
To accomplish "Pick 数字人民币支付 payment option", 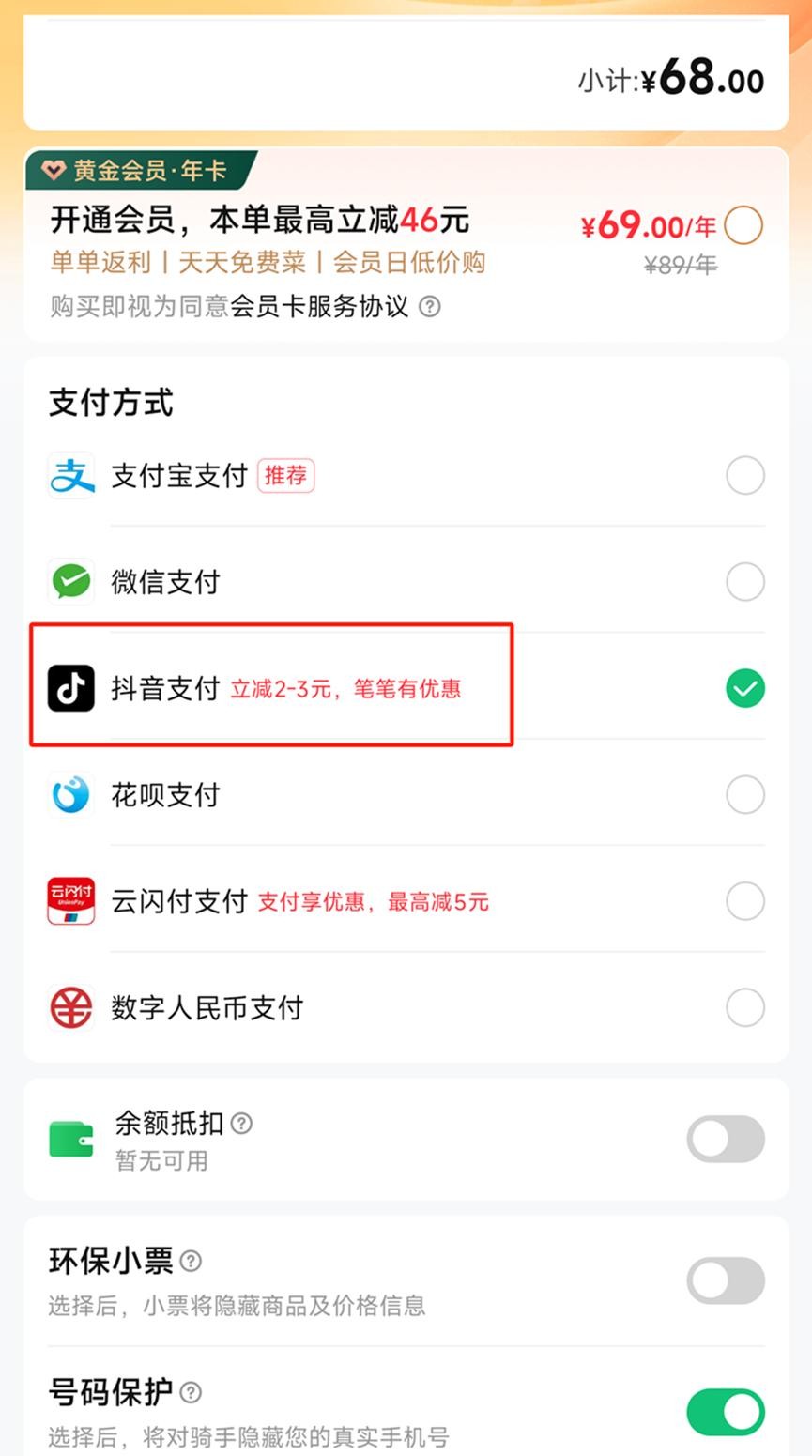I will click(x=744, y=1007).
